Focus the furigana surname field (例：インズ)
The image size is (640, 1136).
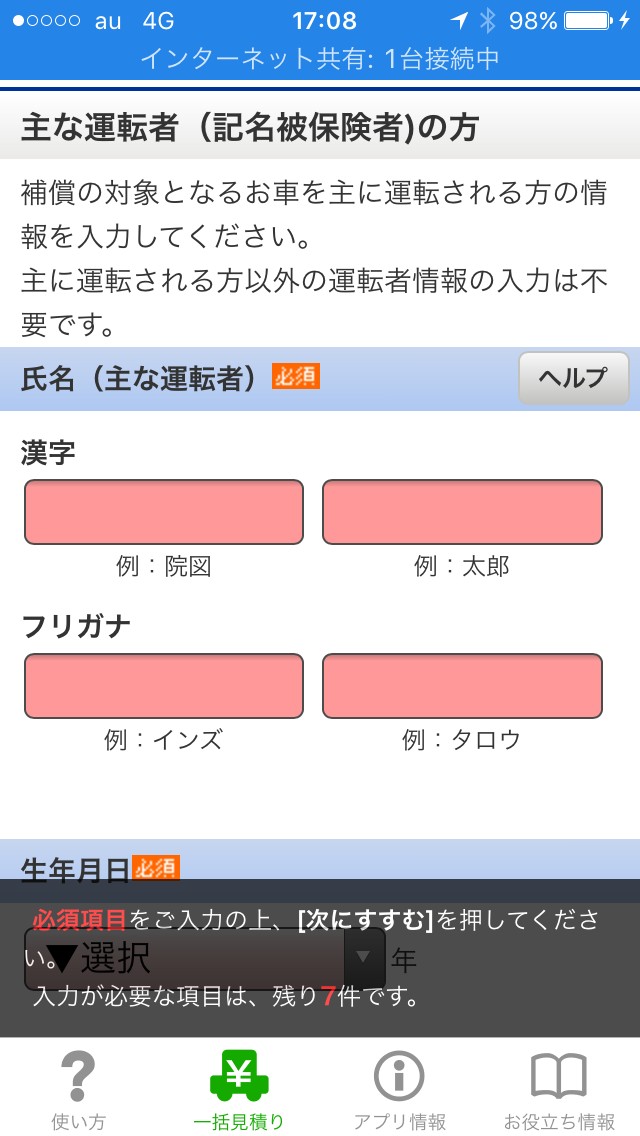(163, 686)
